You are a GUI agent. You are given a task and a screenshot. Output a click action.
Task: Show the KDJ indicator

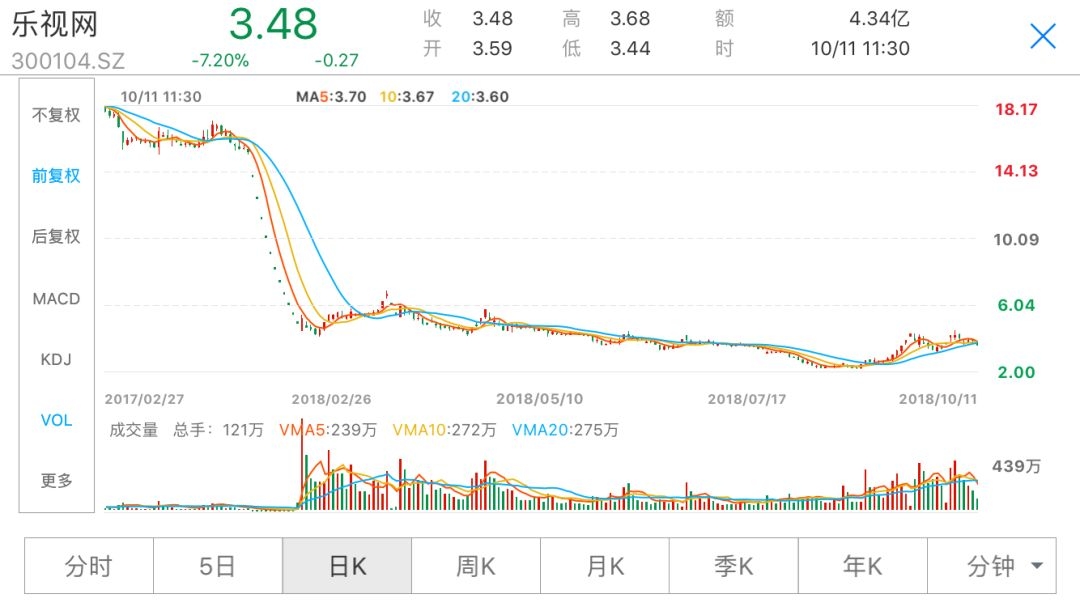point(56,359)
